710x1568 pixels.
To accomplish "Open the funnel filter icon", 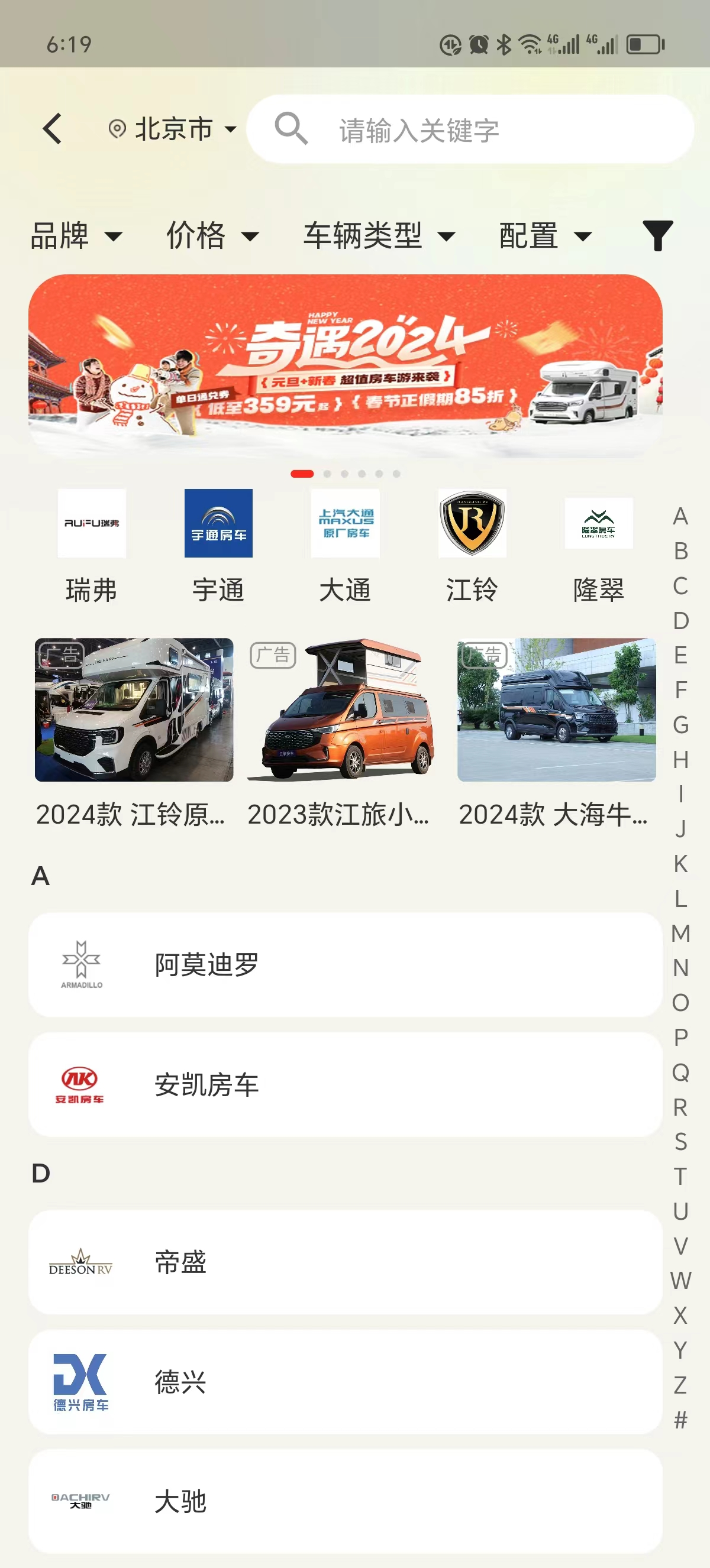I will [657, 235].
